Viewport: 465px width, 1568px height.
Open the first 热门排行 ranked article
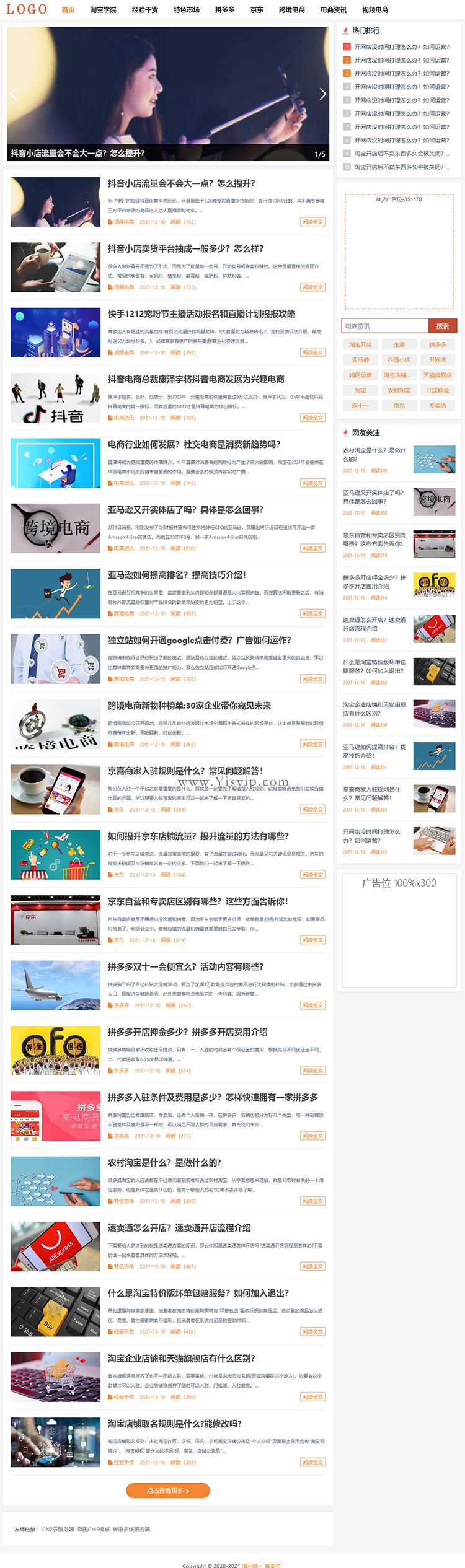click(401, 46)
